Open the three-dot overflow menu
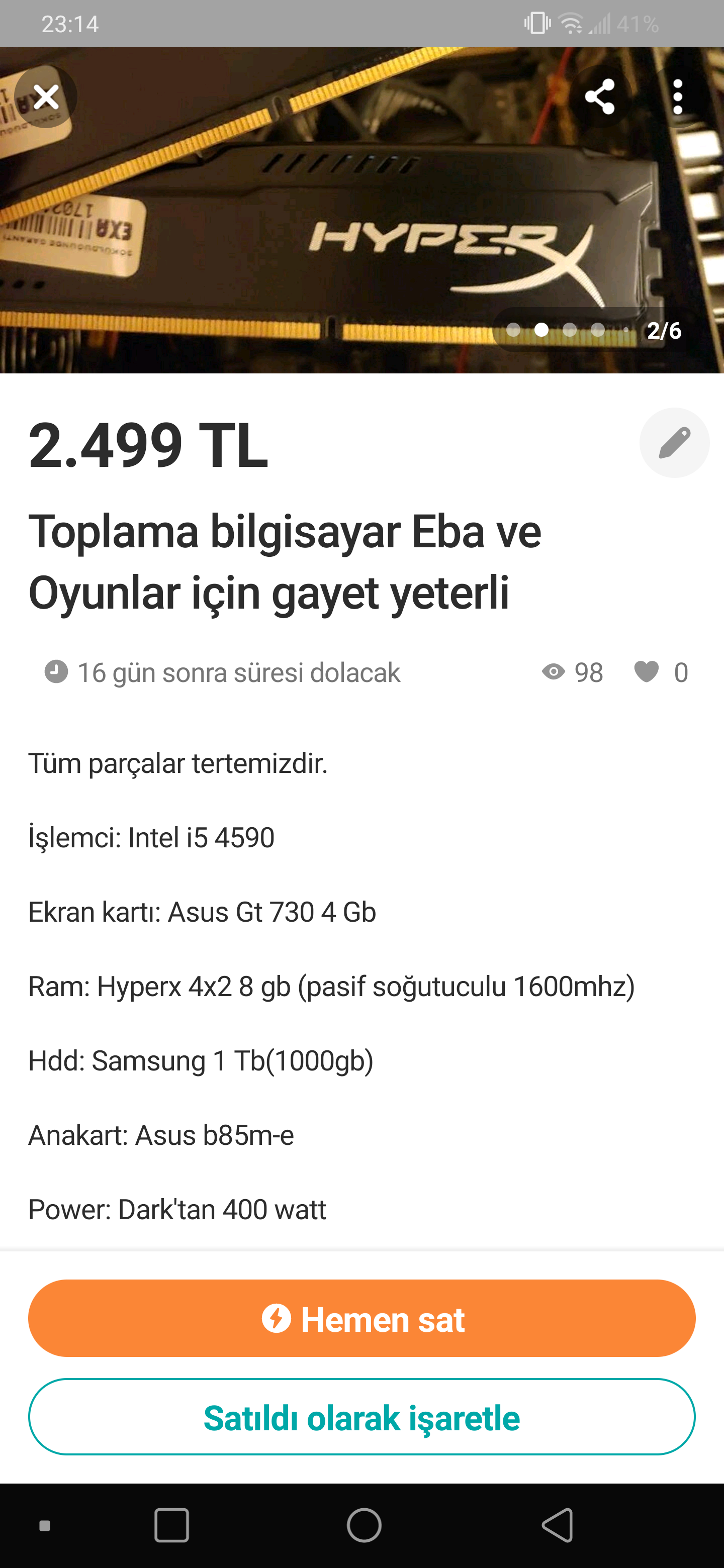724x1568 pixels. 678,97
